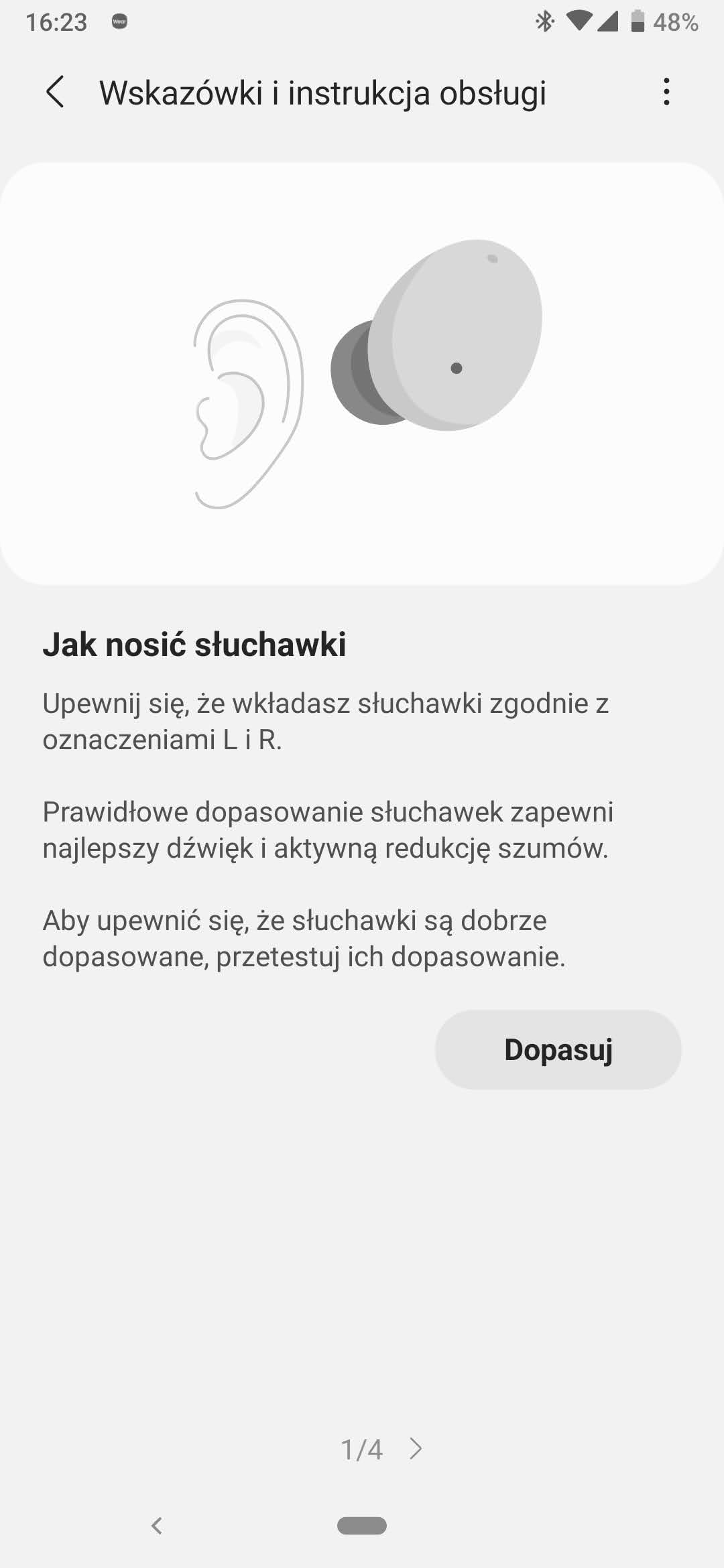Tap the Dopasuj button
The width and height of the screenshot is (724, 1568).
pyautogui.click(x=558, y=1049)
